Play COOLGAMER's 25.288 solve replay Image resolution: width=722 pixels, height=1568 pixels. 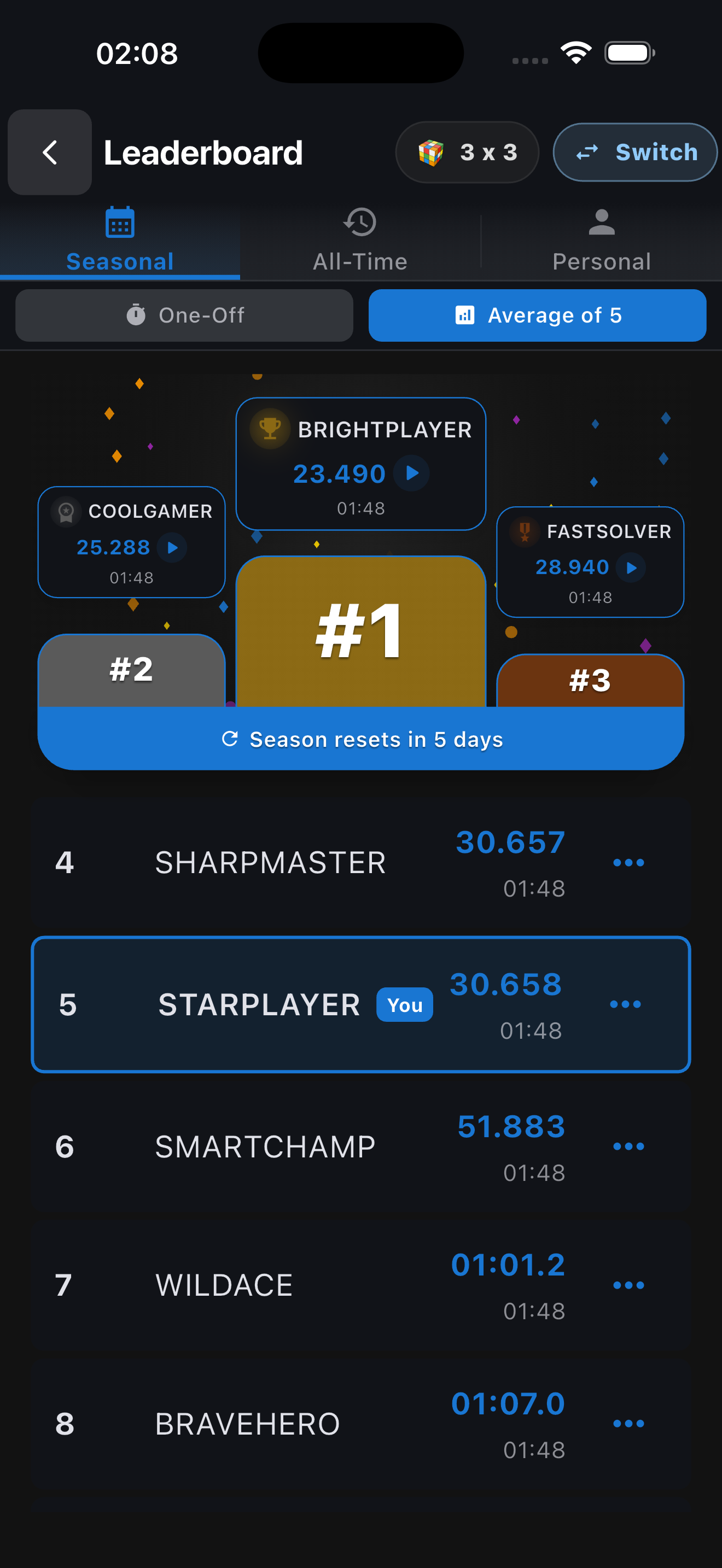tap(172, 547)
